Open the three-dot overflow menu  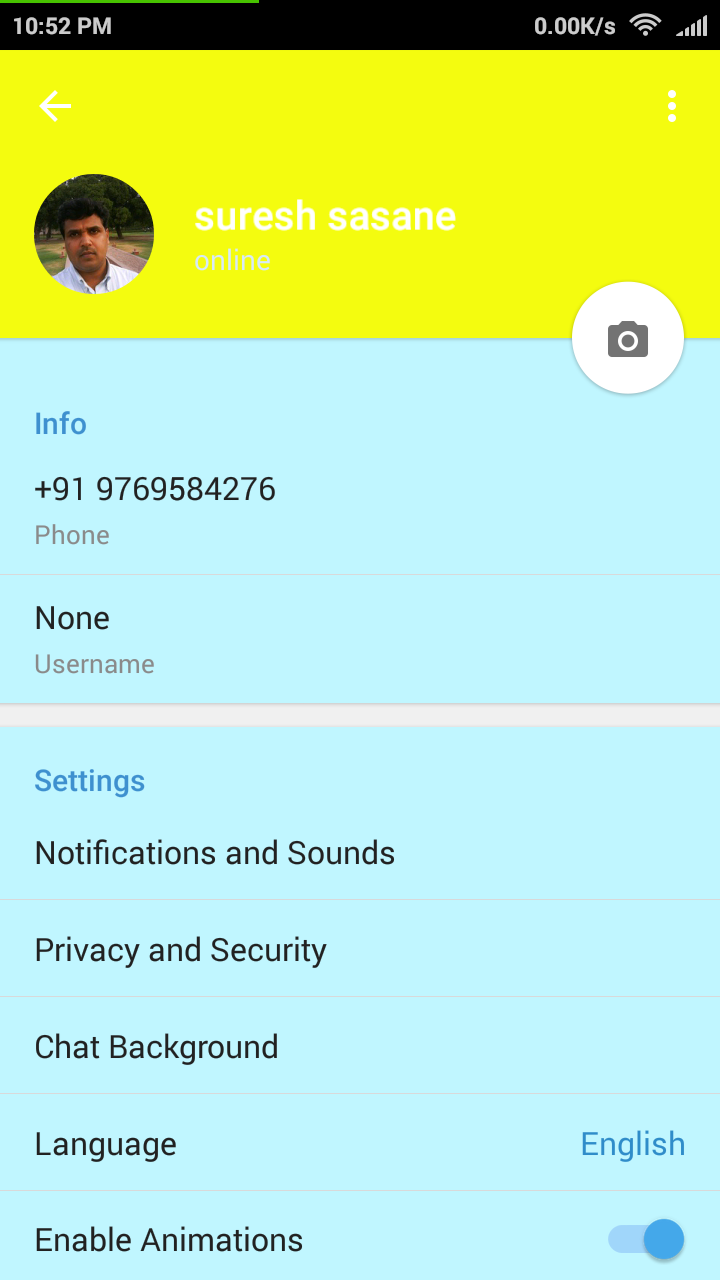pos(671,105)
